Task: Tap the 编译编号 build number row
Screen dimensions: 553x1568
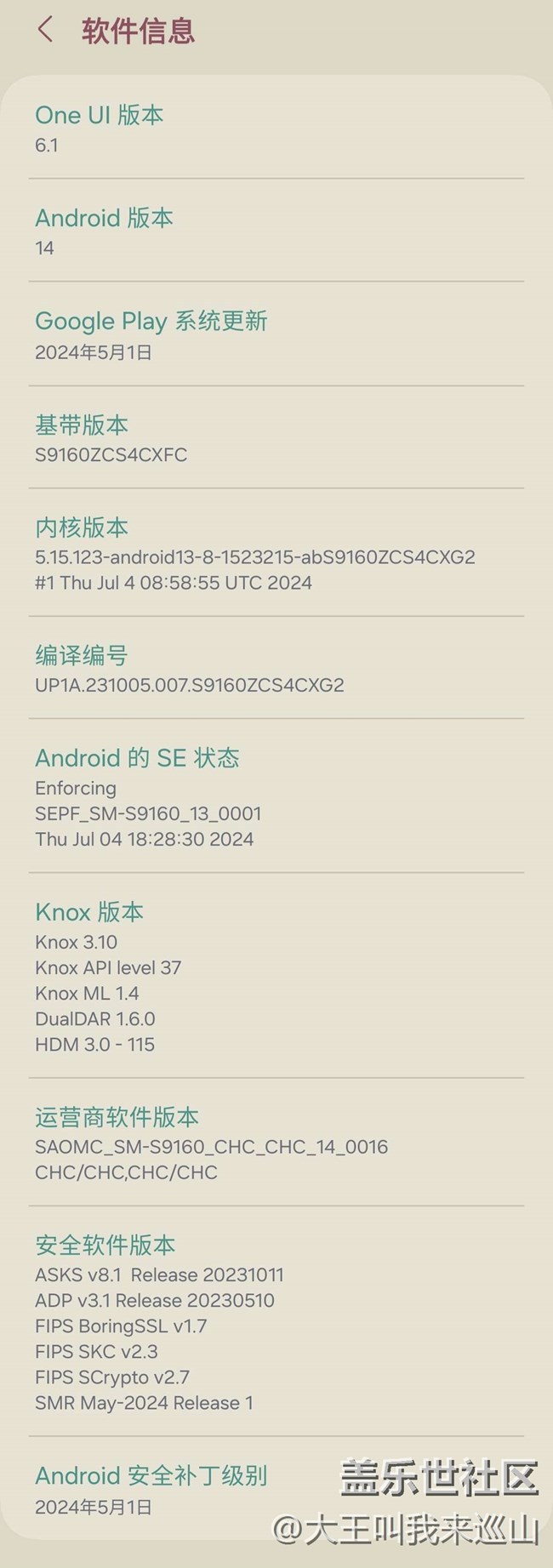Action: pos(276,669)
